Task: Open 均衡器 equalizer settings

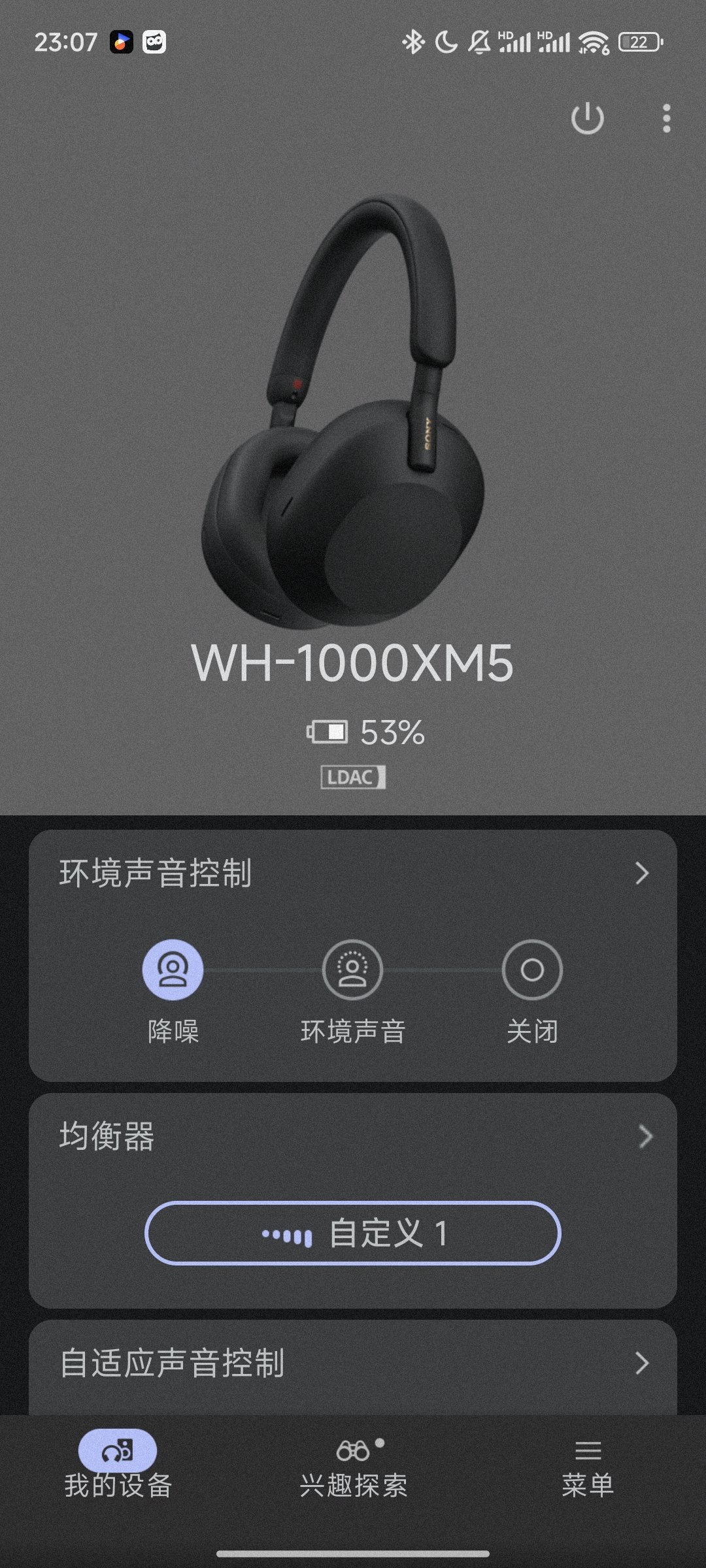Action: pyautogui.click(x=353, y=1137)
